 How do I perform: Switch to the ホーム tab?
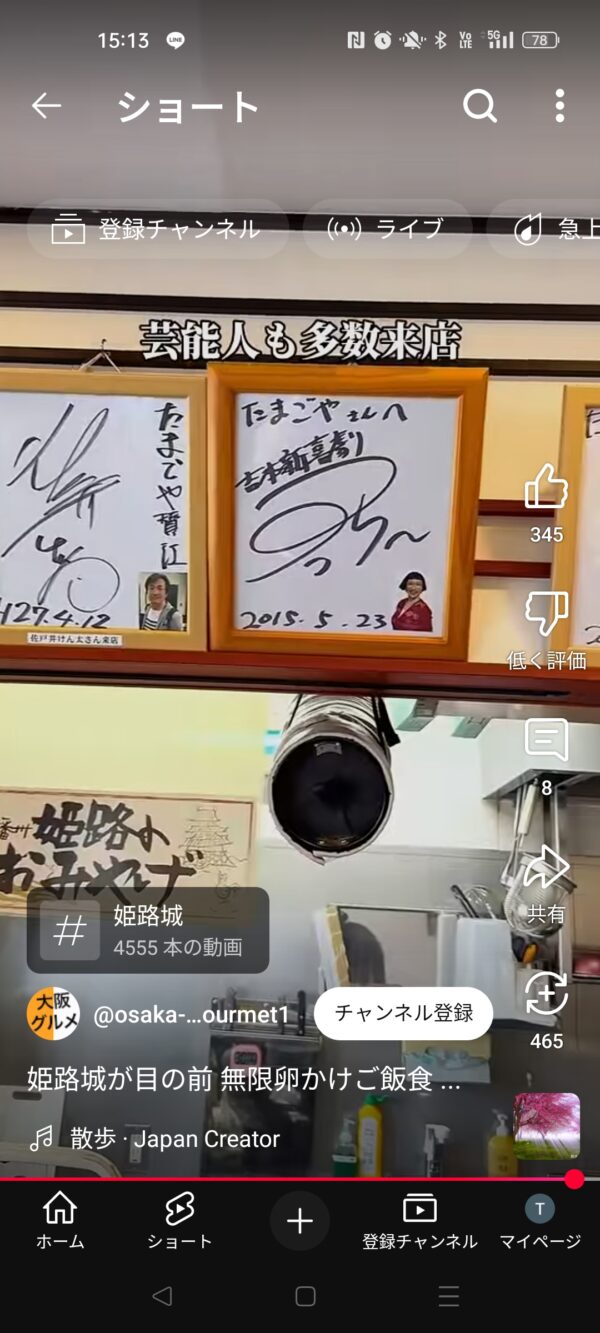pyautogui.click(x=60, y=1220)
